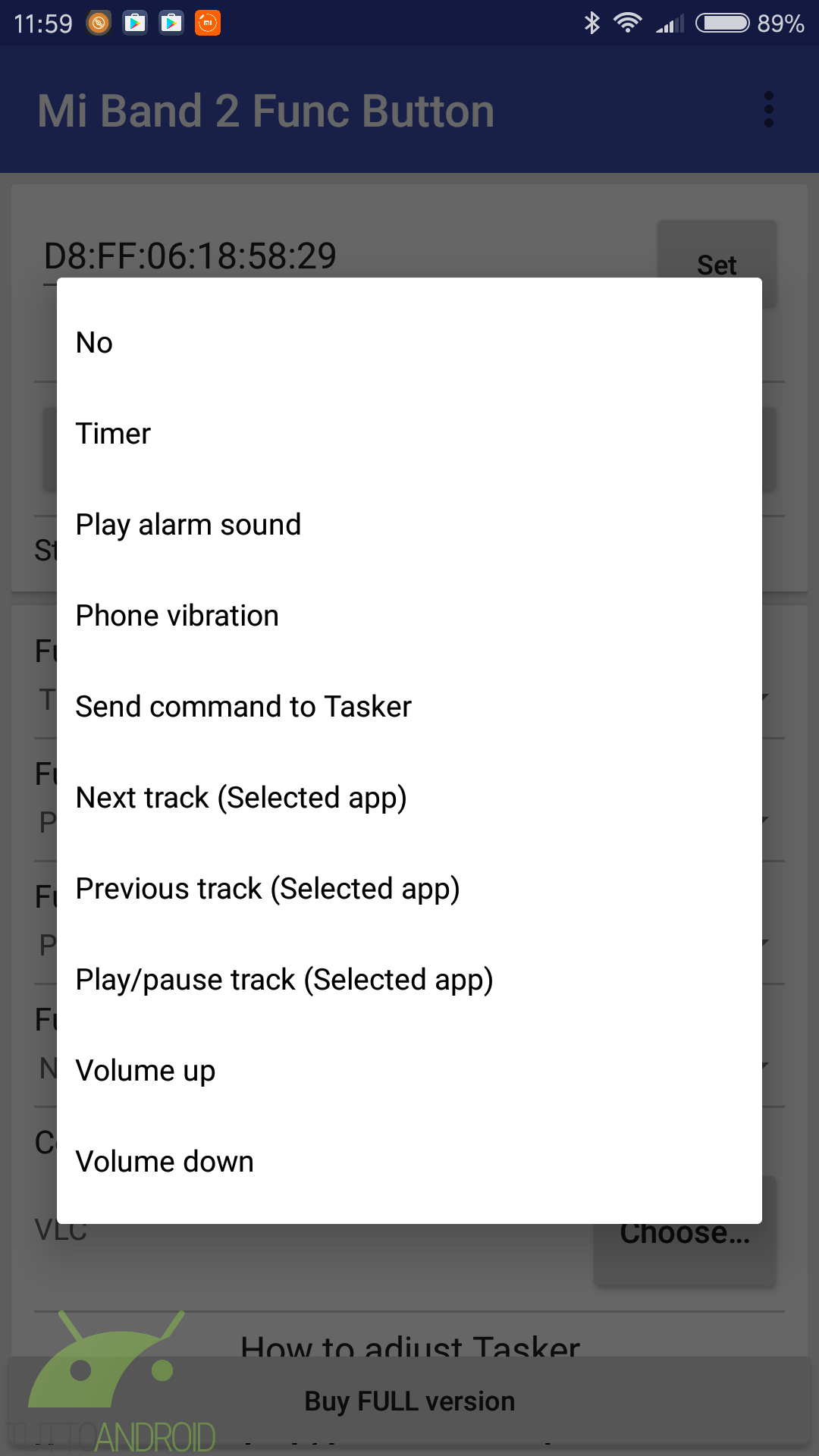Select the No option
Viewport: 819px width, 1456px height.
point(409,343)
